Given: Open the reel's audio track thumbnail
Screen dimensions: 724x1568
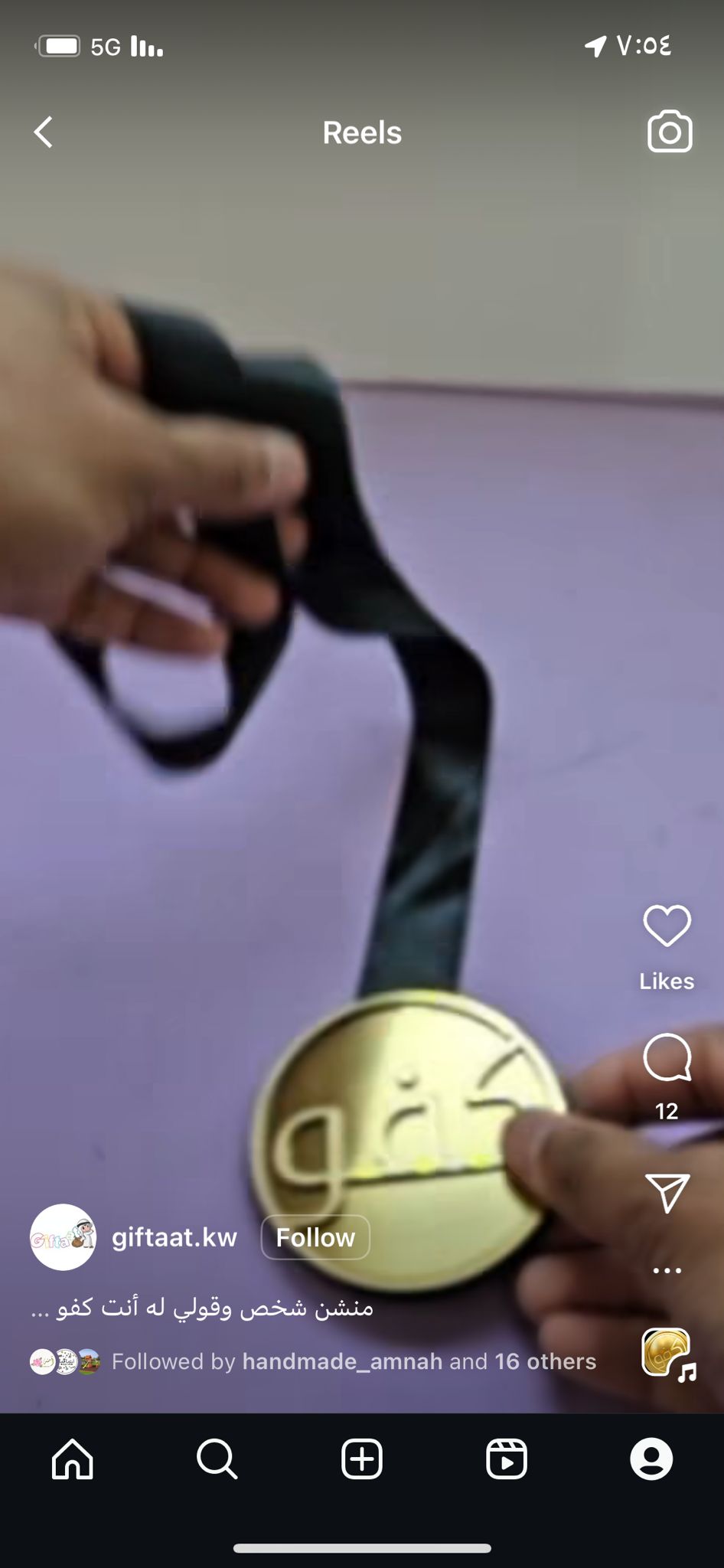Looking at the screenshot, I should point(667,1354).
